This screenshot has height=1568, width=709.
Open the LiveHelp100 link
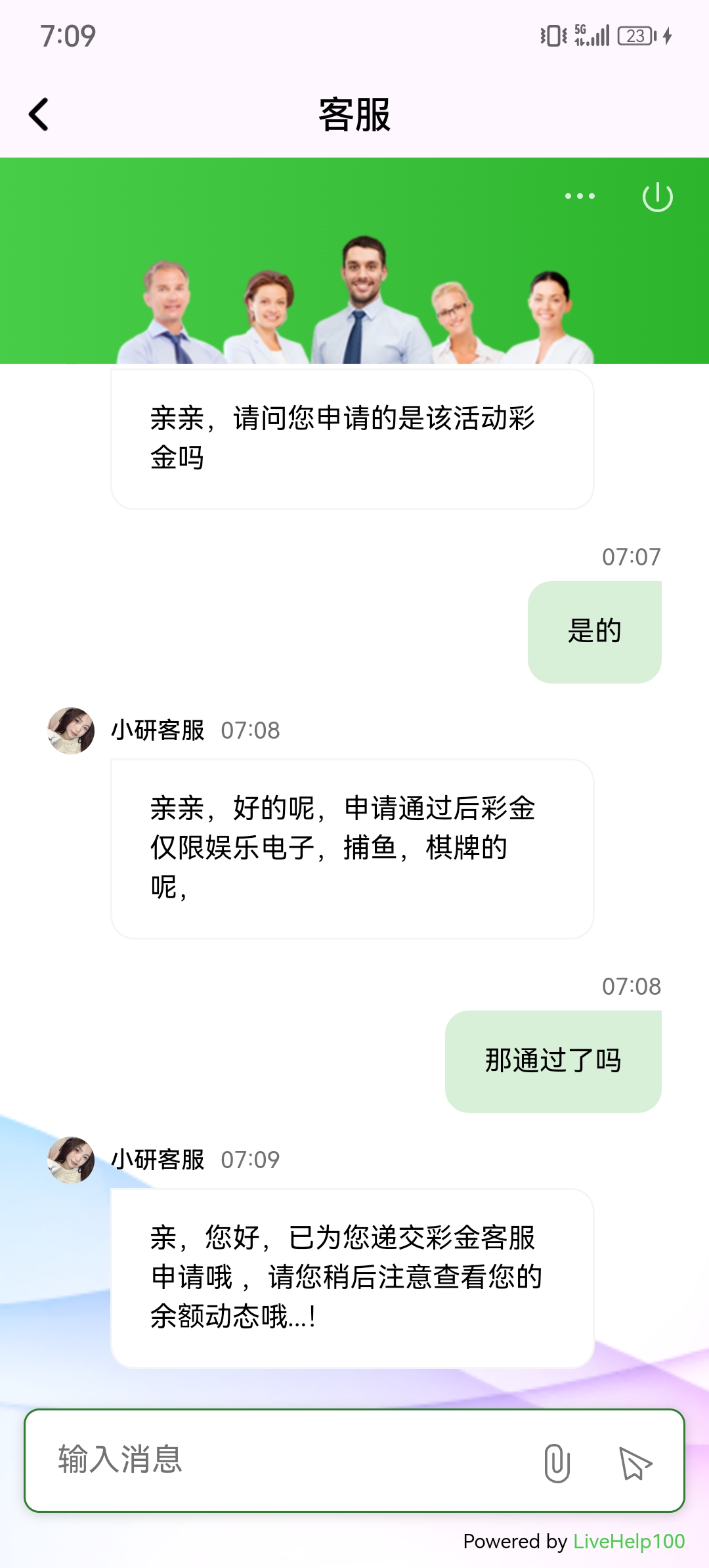point(628,1541)
